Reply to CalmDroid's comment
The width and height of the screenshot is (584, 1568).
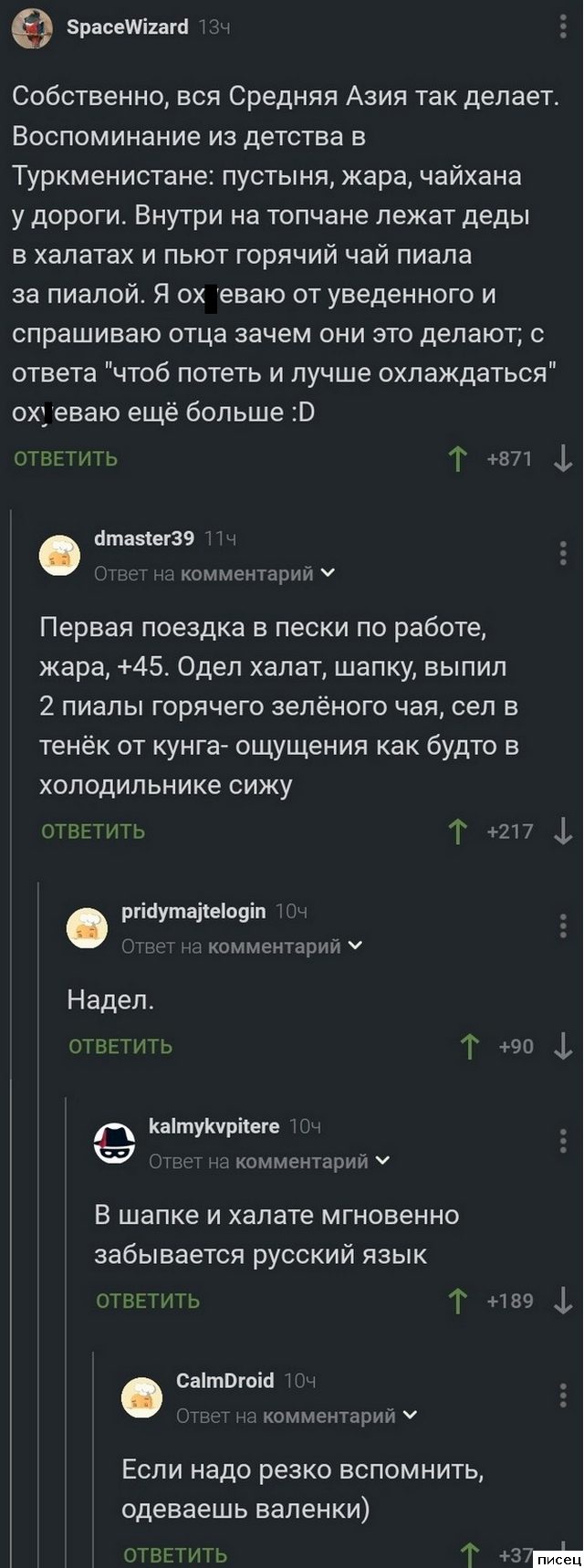point(175,1554)
